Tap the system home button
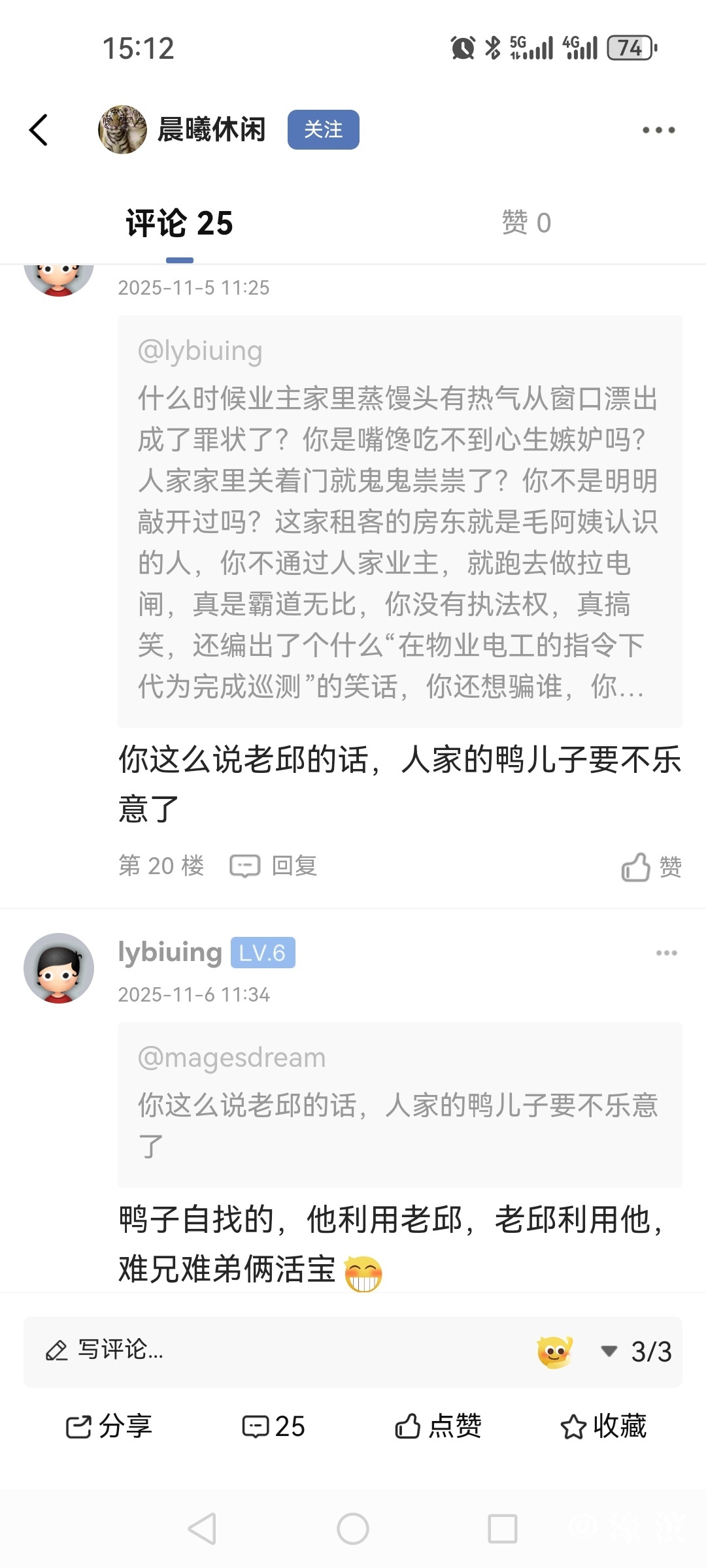Screen dimensions: 706x1568 [353, 1529]
